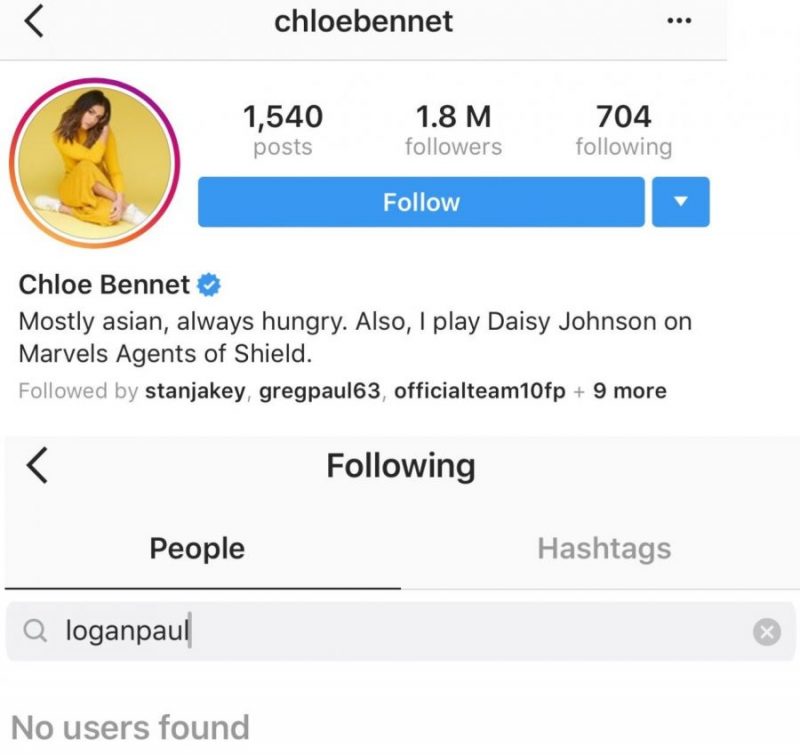Screen dimensions: 800x755
Task: Select the People tab
Action: (197, 549)
